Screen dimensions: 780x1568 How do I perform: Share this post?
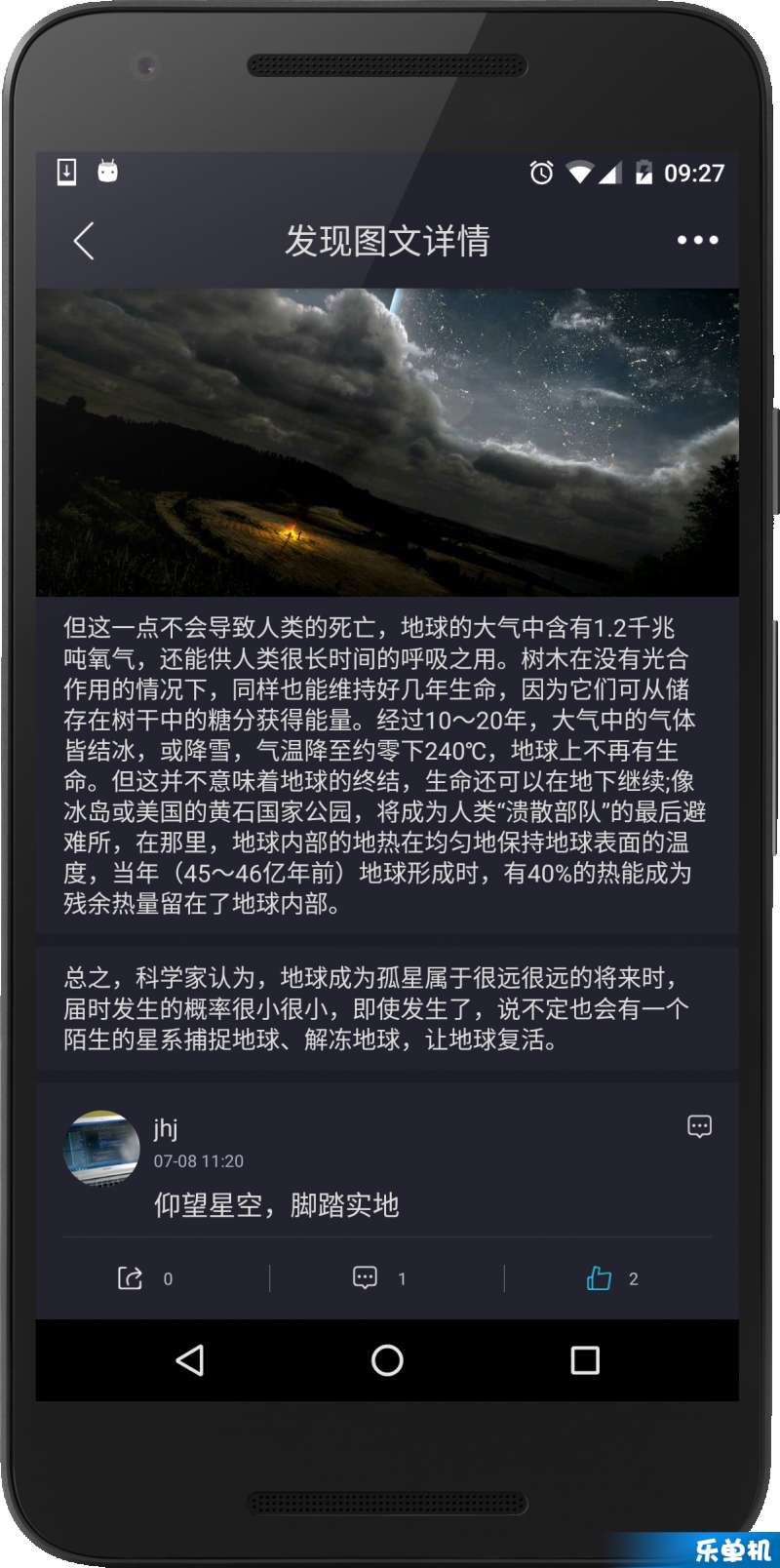131,1278
